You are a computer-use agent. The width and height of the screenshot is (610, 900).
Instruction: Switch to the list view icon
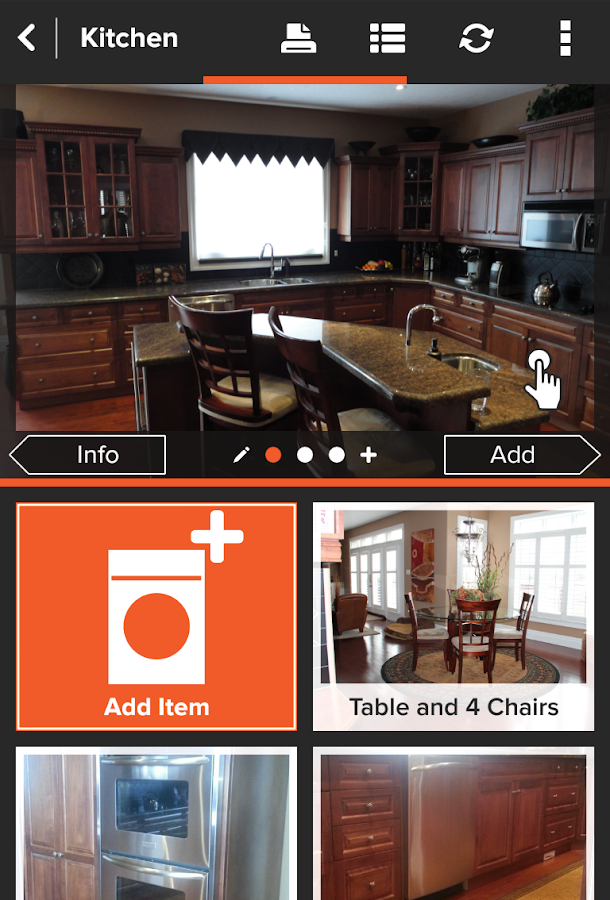pyautogui.click(x=387, y=38)
